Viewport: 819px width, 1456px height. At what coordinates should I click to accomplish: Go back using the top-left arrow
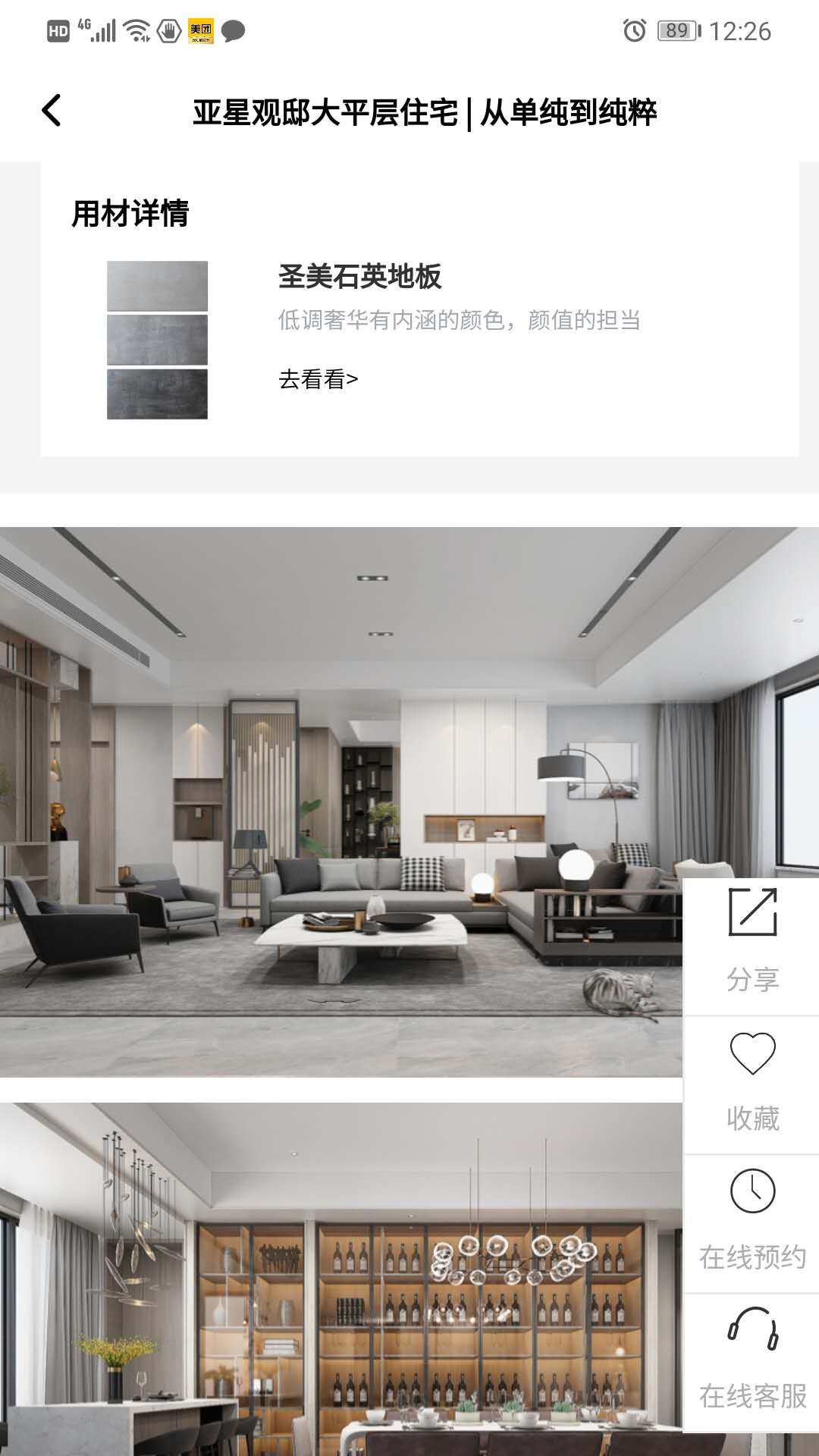click(52, 111)
